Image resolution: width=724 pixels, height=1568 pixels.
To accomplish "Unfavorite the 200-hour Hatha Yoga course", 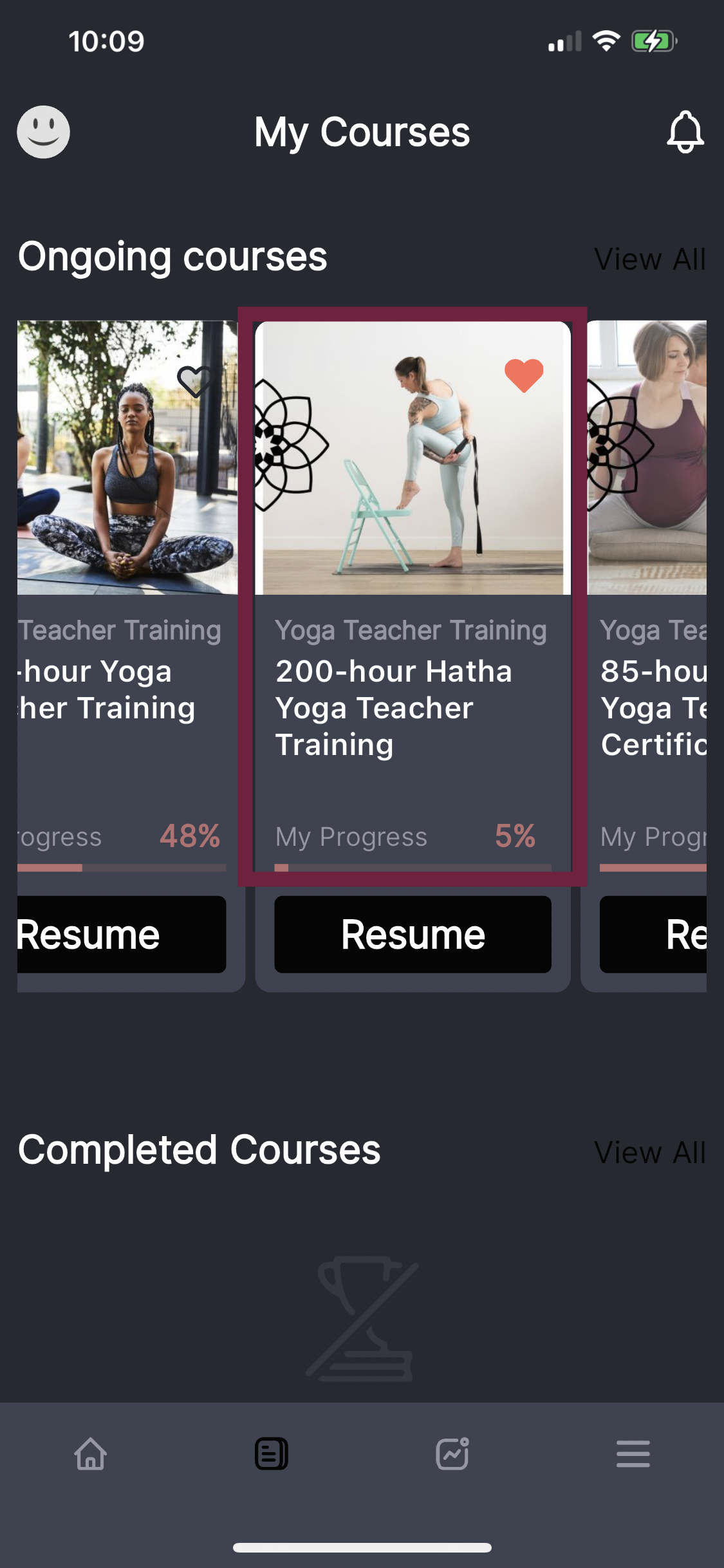I will (524, 375).
